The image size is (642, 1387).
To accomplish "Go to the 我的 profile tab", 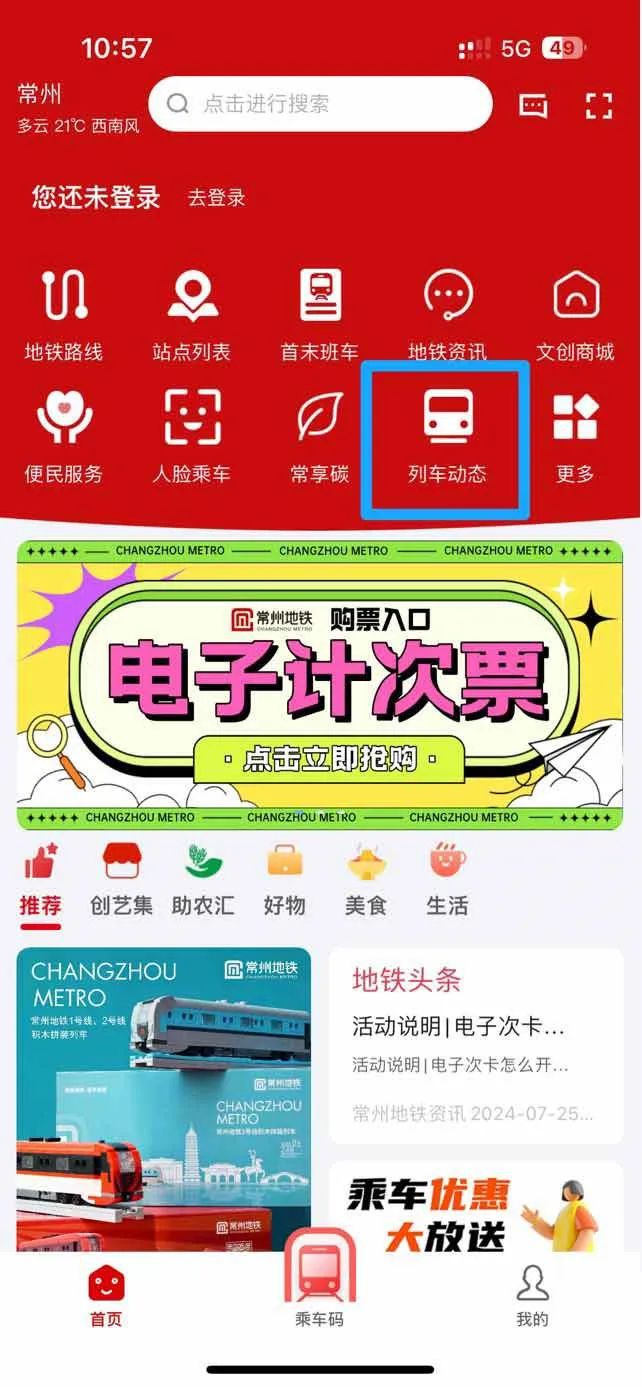I will click(x=532, y=1295).
